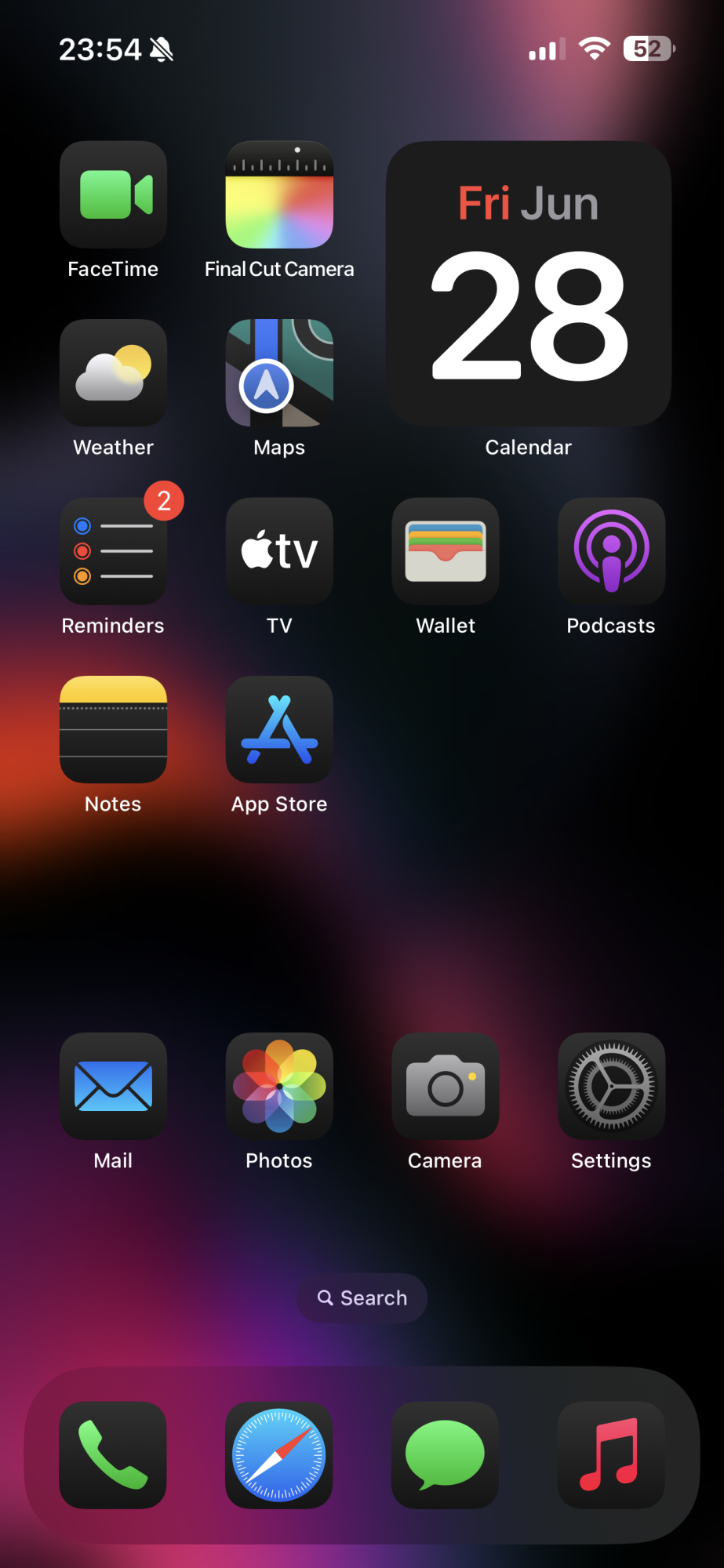The image size is (724, 1568).
Task: Open the Notes app
Action: point(113,730)
